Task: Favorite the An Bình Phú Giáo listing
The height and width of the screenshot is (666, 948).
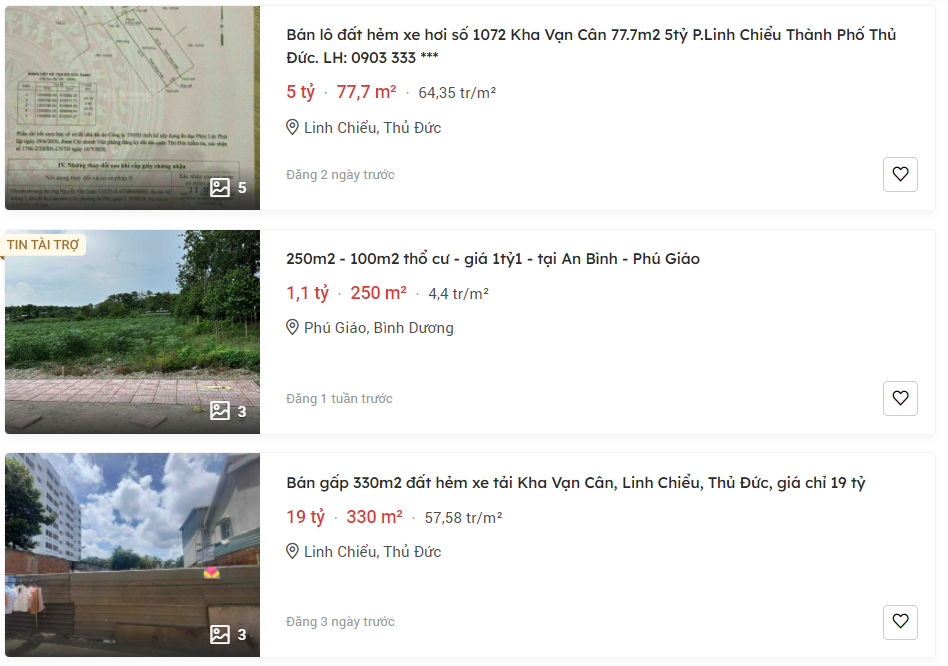Action: click(900, 398)
